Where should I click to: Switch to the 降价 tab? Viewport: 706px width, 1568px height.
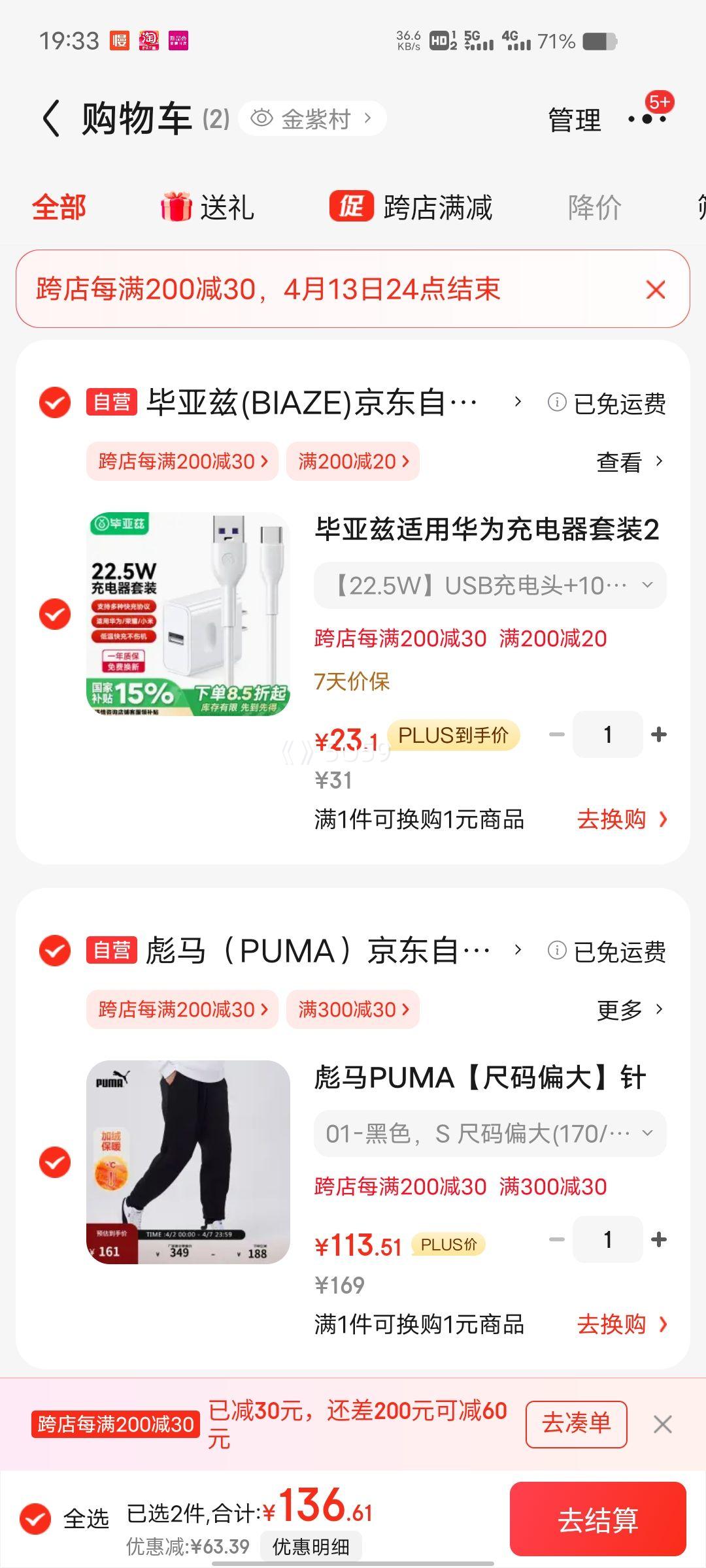tap(592, 206)
